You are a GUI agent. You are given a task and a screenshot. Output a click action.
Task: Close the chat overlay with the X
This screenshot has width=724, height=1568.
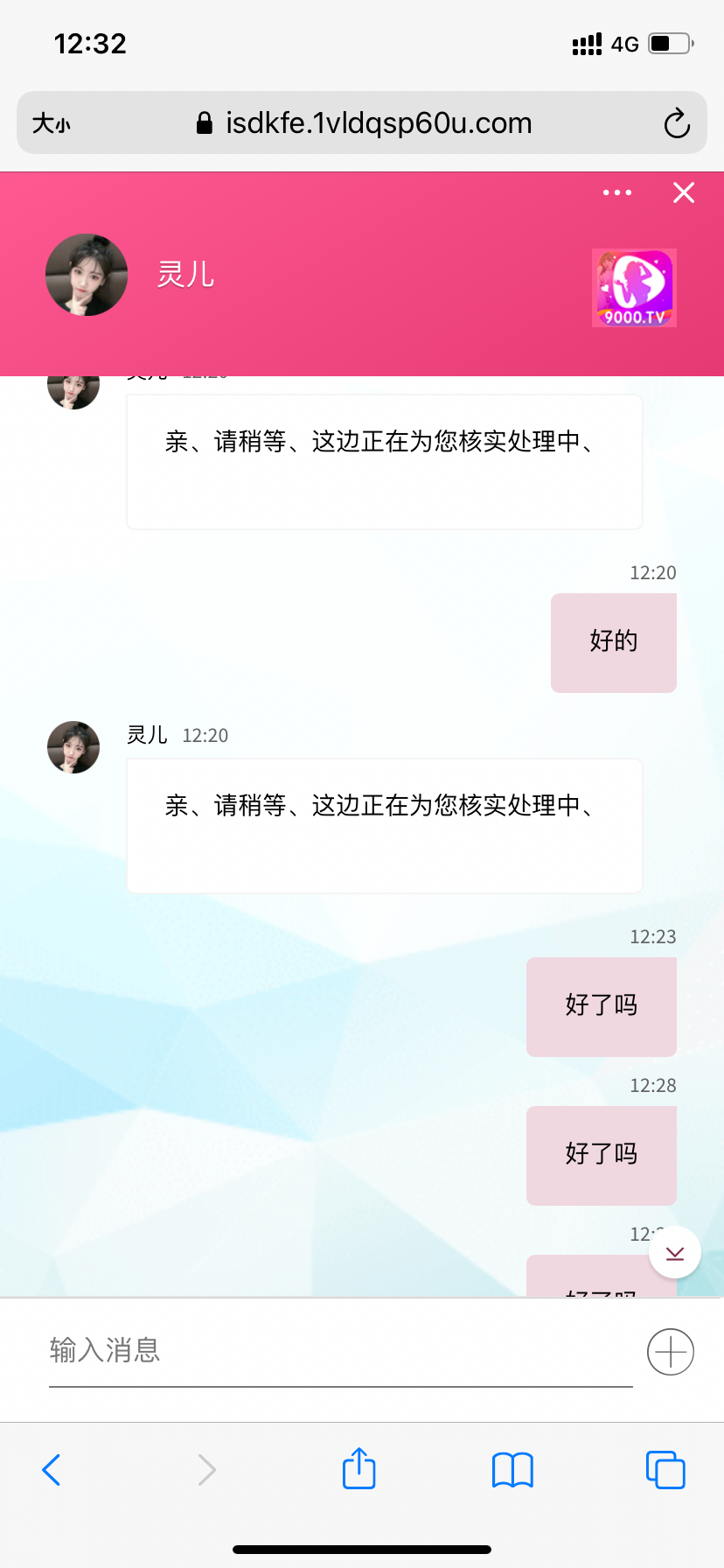683,192
